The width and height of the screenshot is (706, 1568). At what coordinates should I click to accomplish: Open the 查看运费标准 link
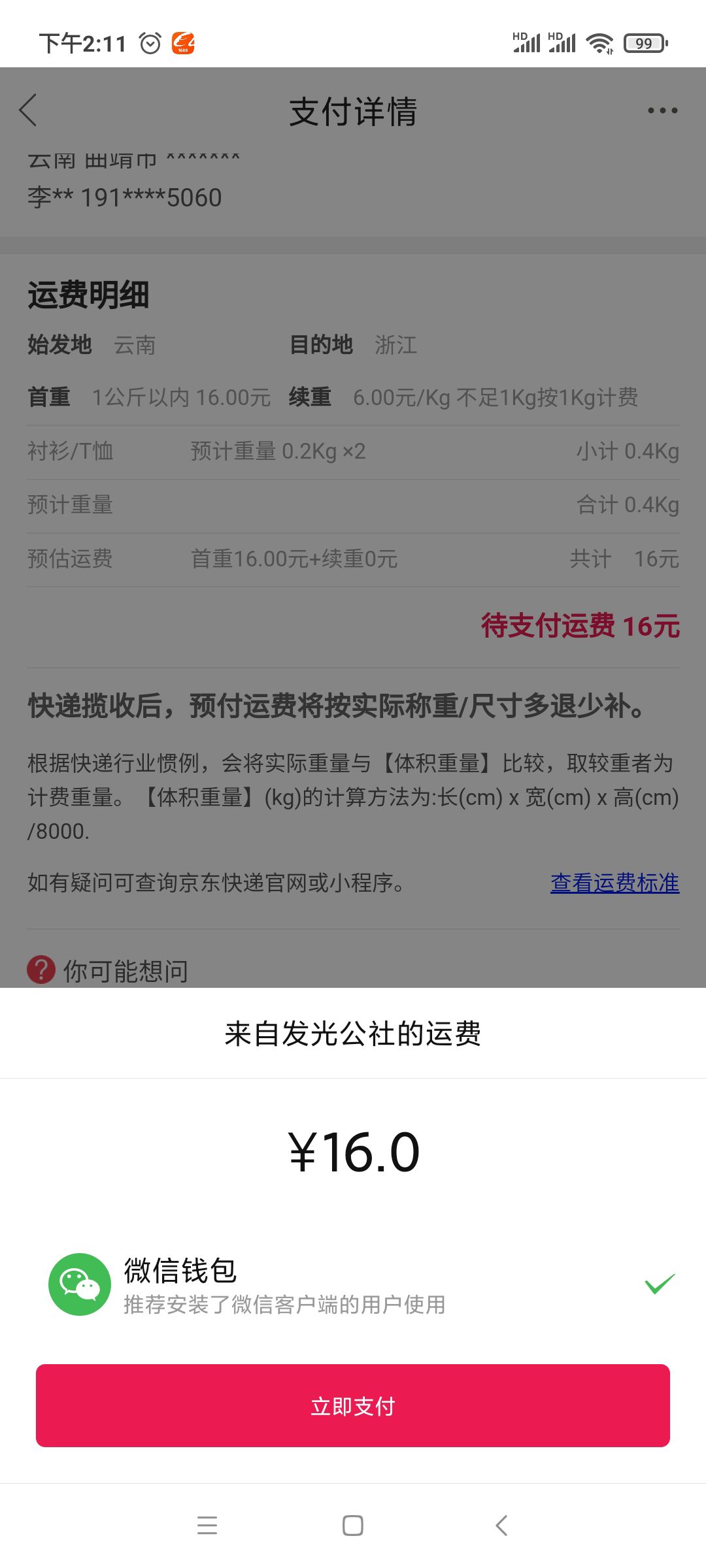click(614, 883)
